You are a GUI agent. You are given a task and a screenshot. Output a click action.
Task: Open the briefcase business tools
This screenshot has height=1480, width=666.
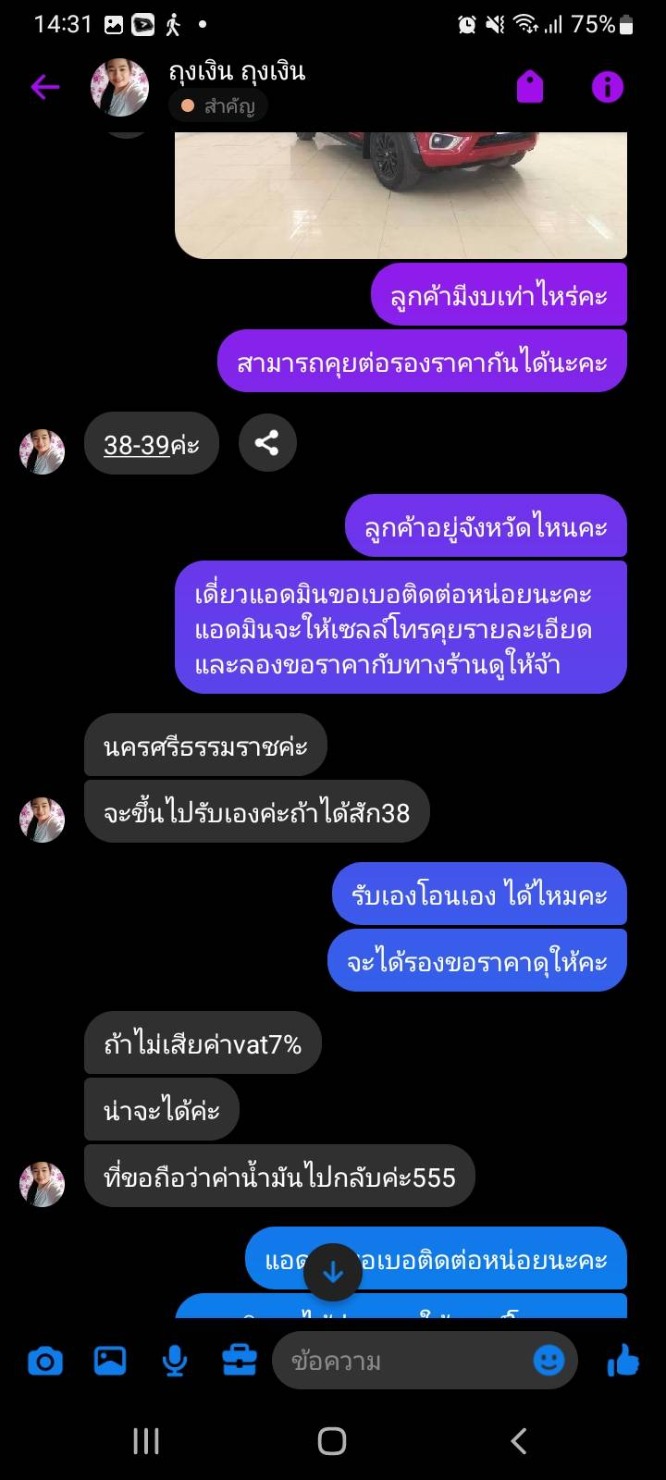pyautogui.click(x=239, y=1360)
